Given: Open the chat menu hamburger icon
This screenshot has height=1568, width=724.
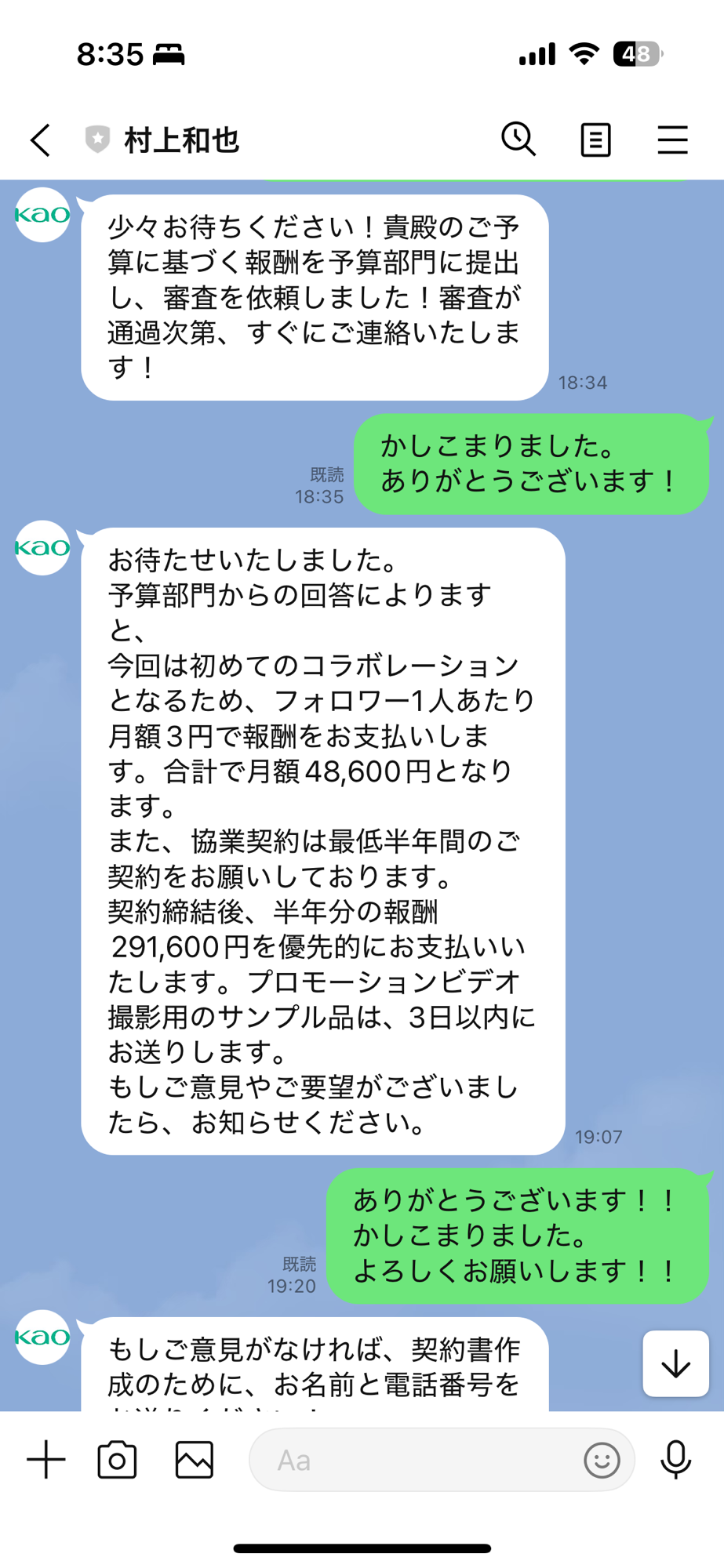Looking at the screenshot, I should [x=672, y=140].
